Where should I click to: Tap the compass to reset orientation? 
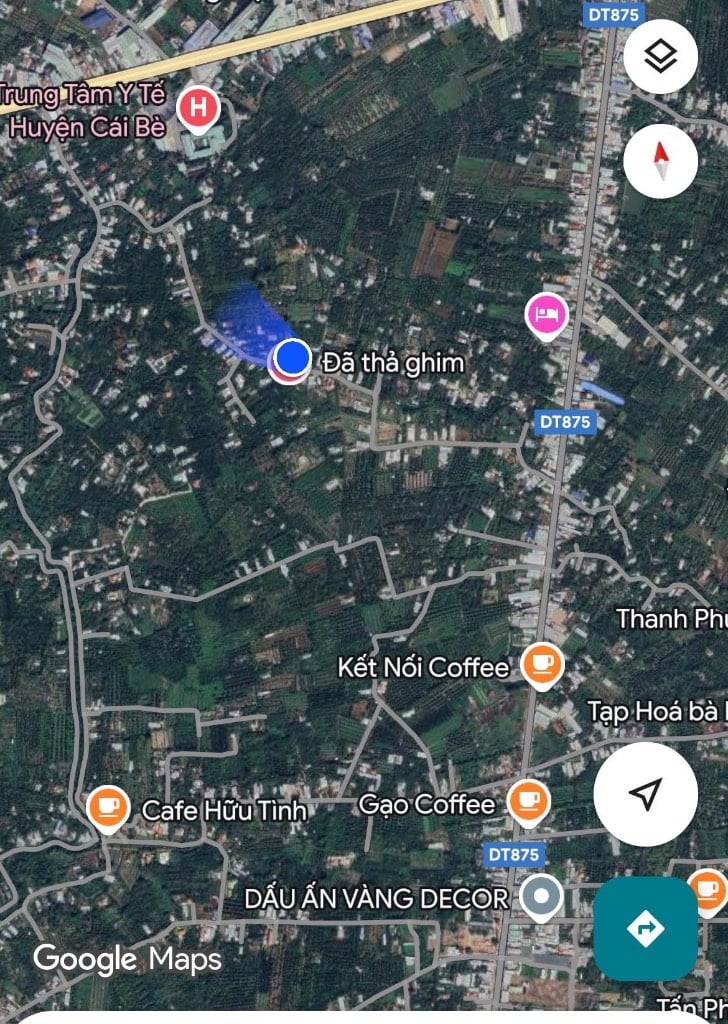(660, 160)
